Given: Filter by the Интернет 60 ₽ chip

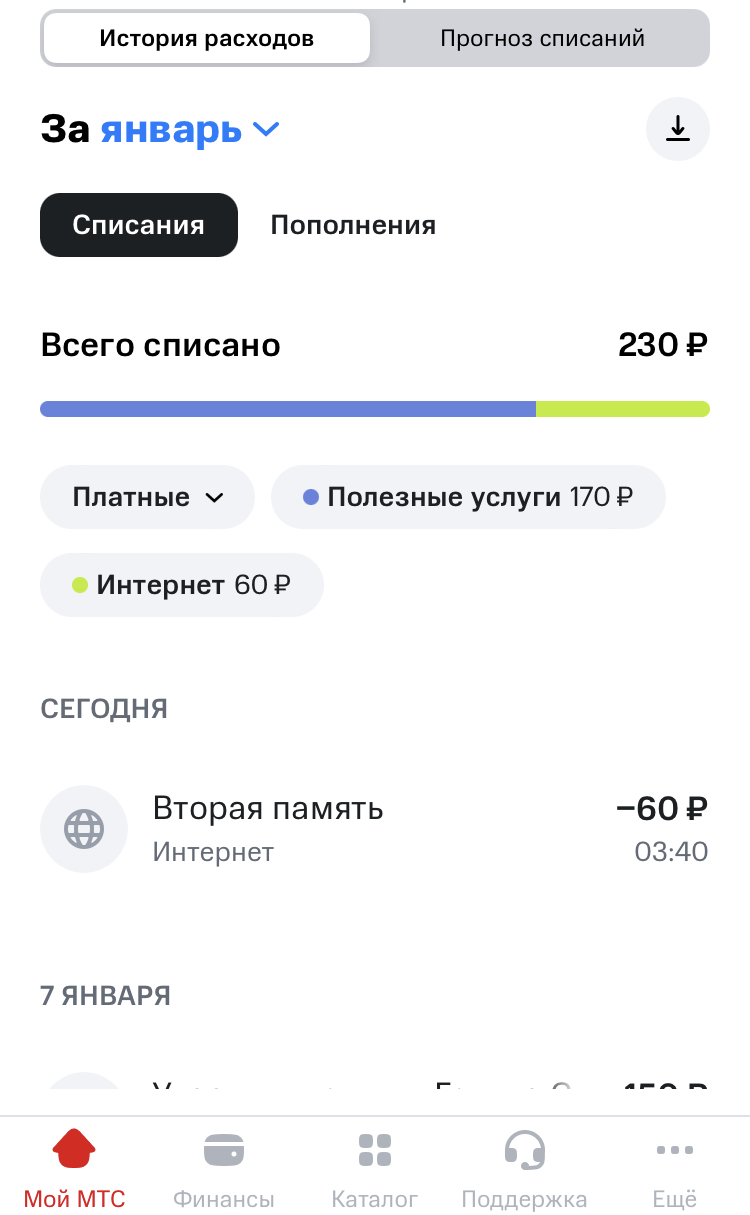Looking at the screenshot, I should coord(182,585).
